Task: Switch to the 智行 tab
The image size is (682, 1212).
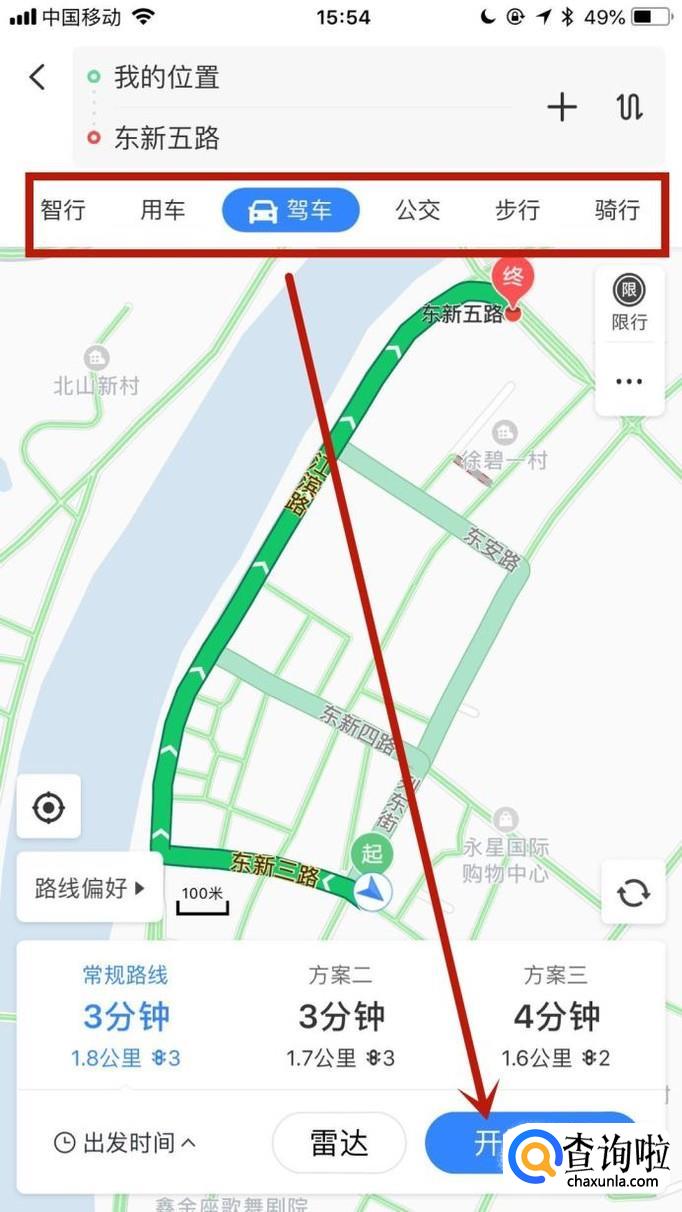Action: (x=63, y=210)
